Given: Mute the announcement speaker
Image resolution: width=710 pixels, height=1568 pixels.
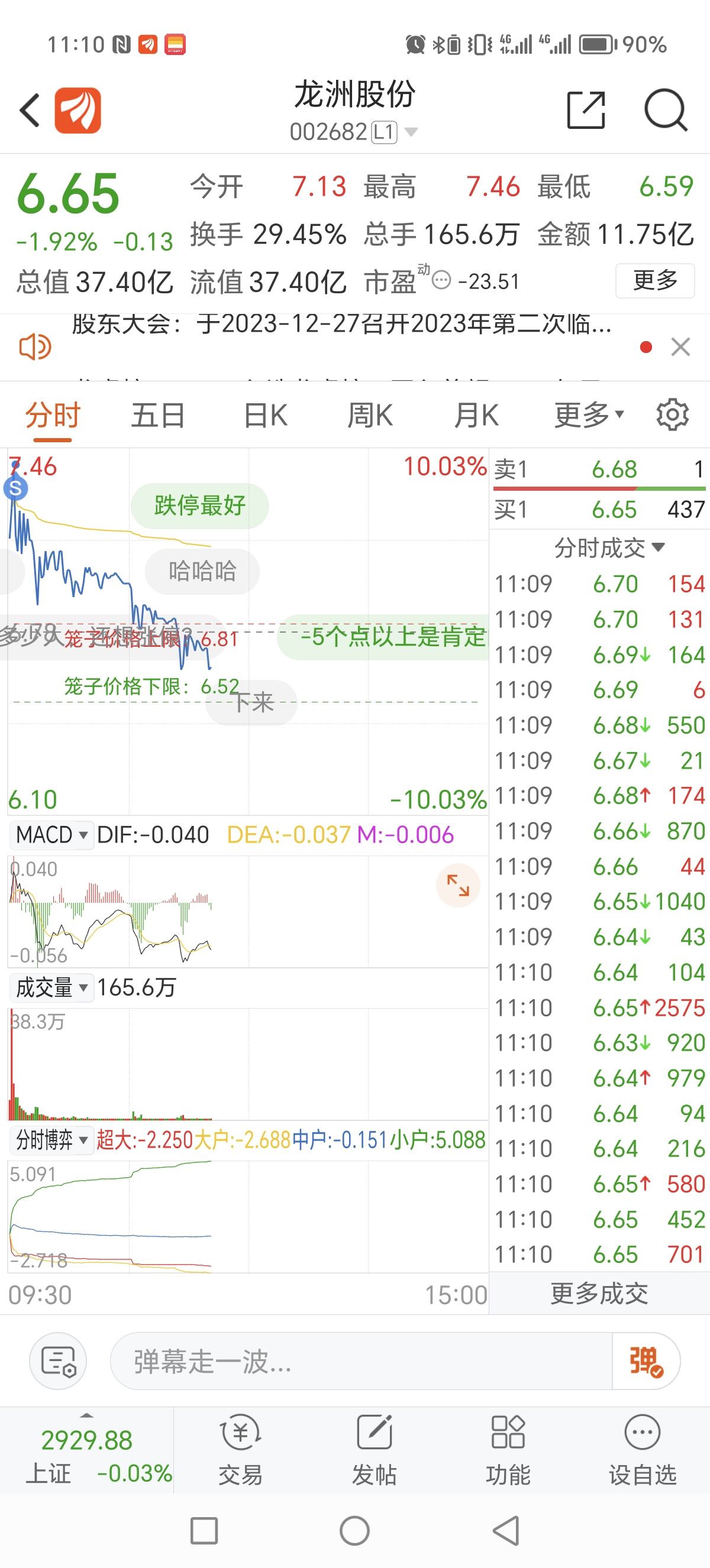Looking at the screenshot, I should [35, 347].
